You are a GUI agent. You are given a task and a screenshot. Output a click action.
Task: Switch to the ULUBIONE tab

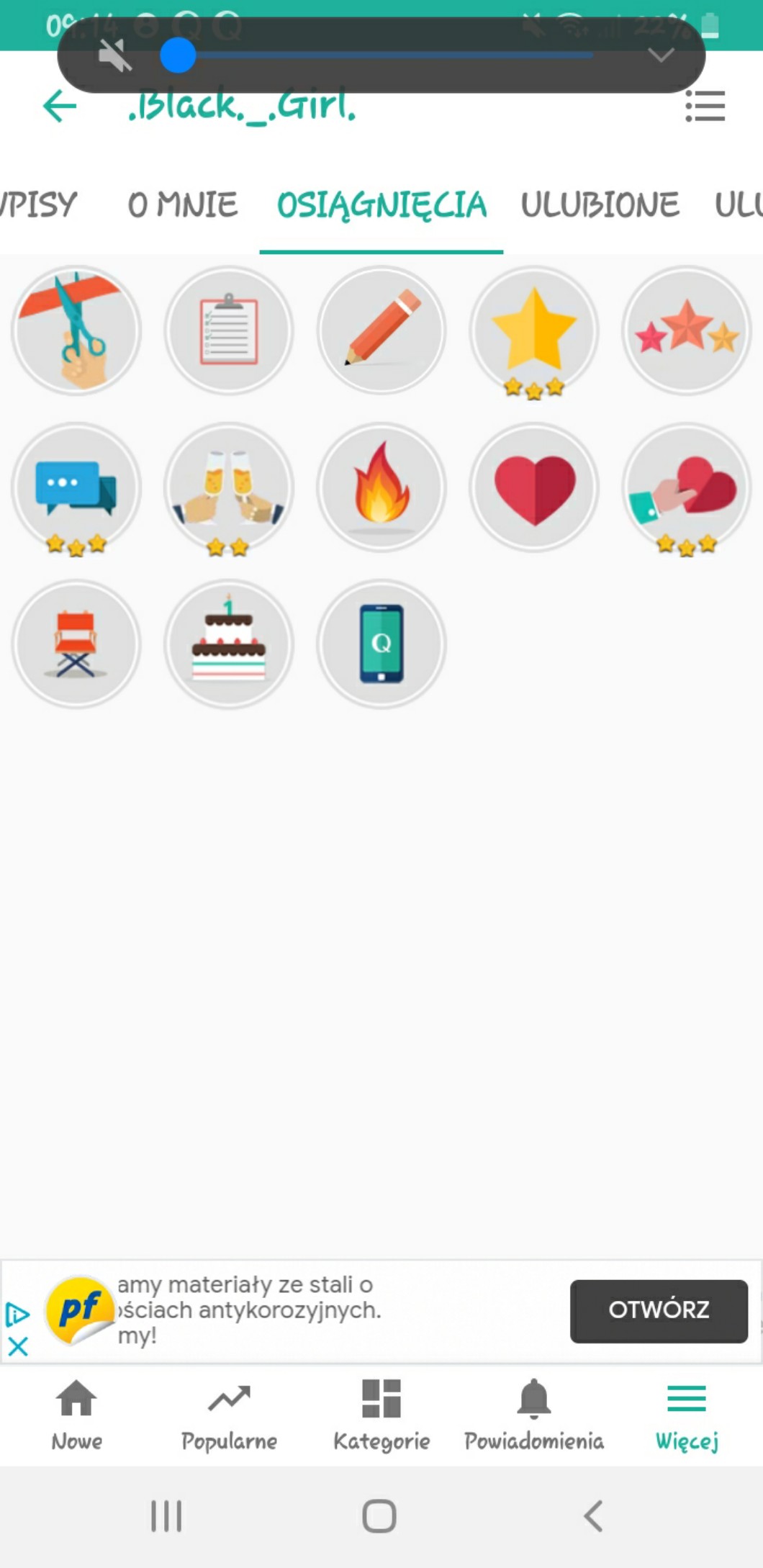click(600, 204)
